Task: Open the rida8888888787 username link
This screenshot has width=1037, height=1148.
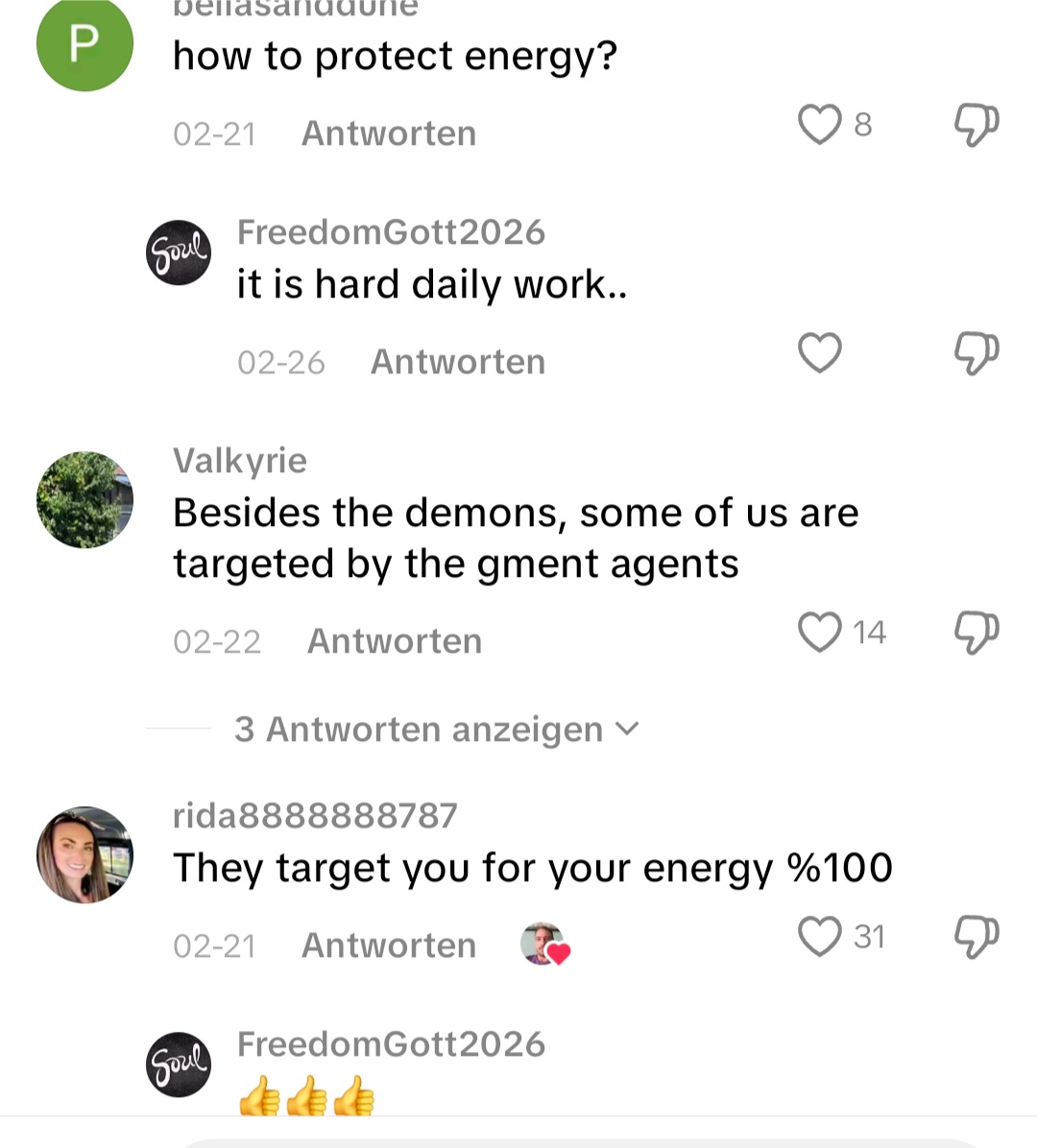Action: click(315, 816)
